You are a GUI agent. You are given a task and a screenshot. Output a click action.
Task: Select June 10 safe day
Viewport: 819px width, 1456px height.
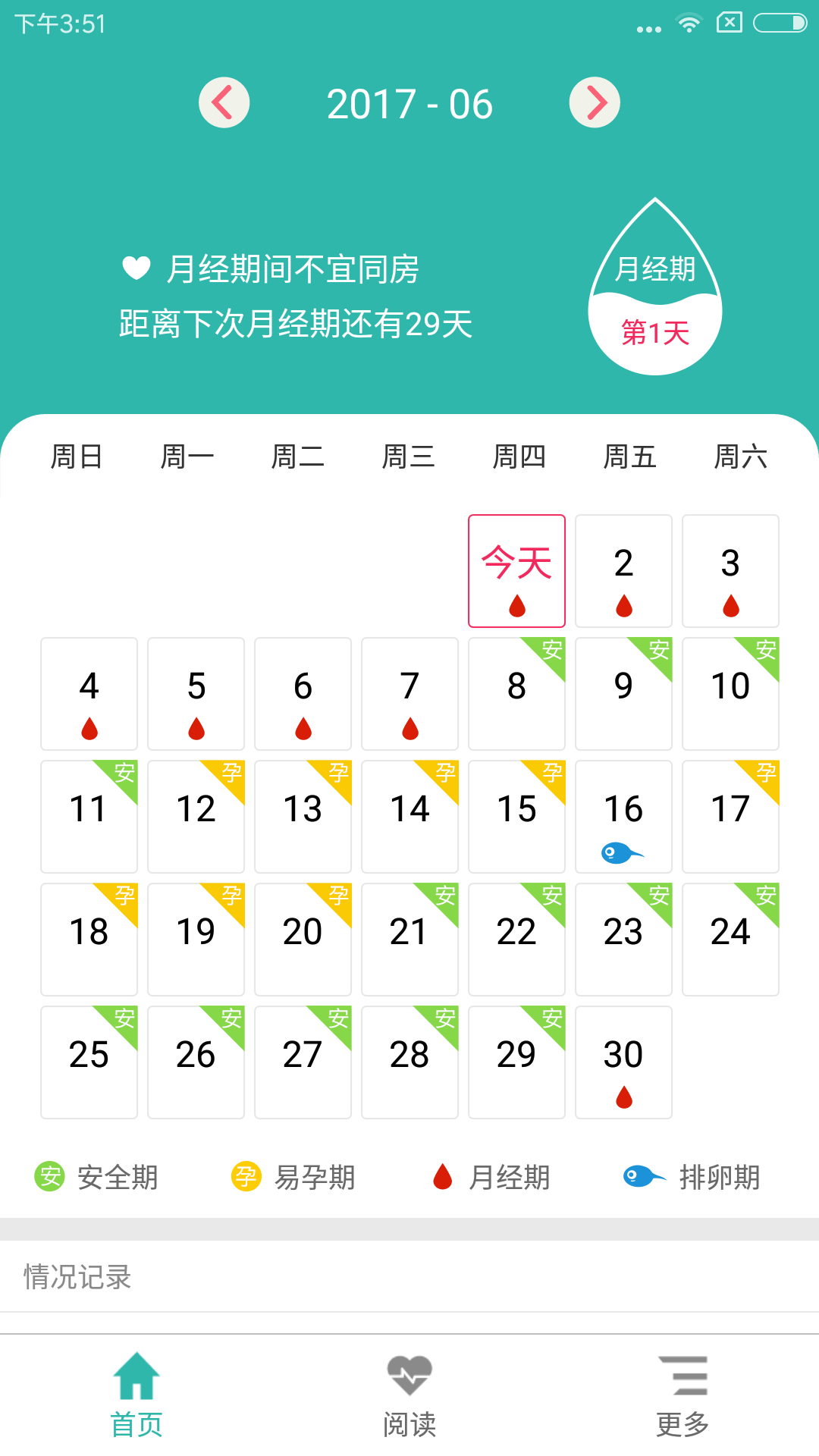730,694
